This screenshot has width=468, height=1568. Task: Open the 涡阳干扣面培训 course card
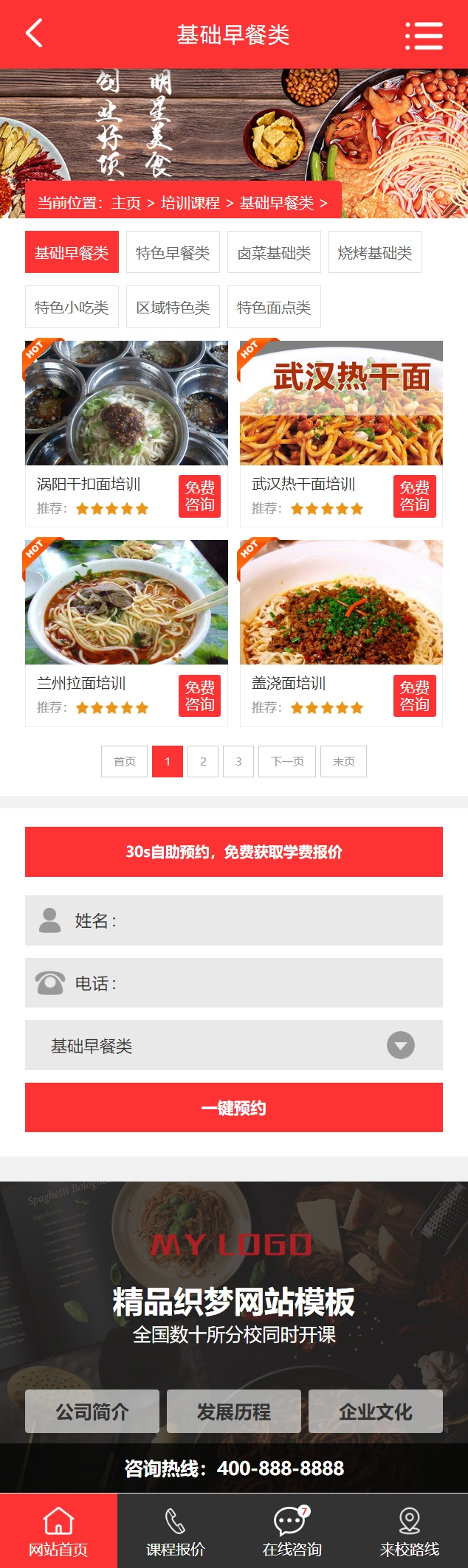pyautogui.click(x=126, y=404)
